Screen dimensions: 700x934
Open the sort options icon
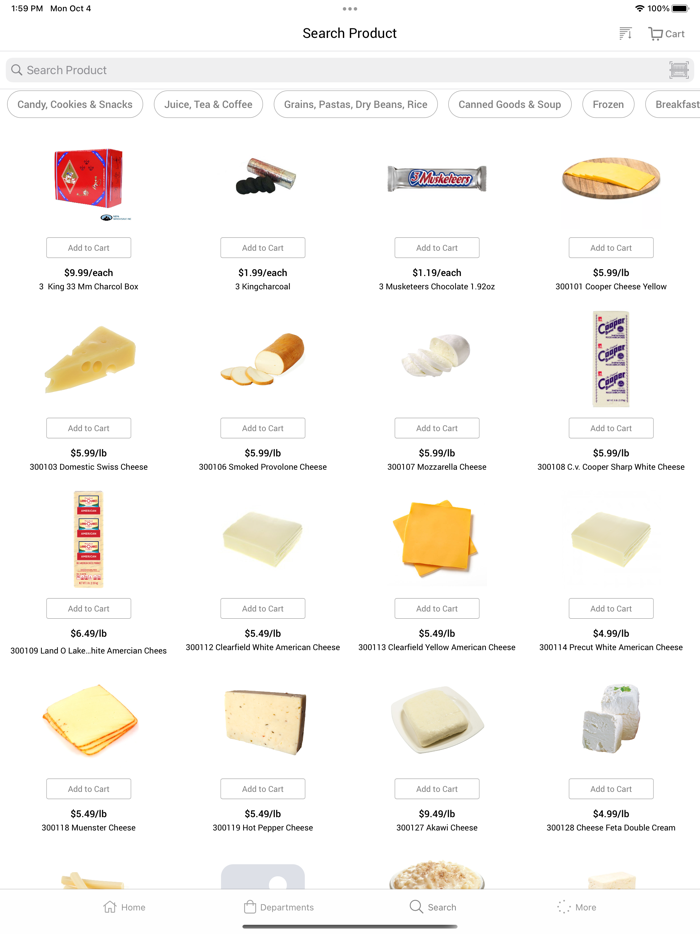pyautogui.click(x=625, y=34)
